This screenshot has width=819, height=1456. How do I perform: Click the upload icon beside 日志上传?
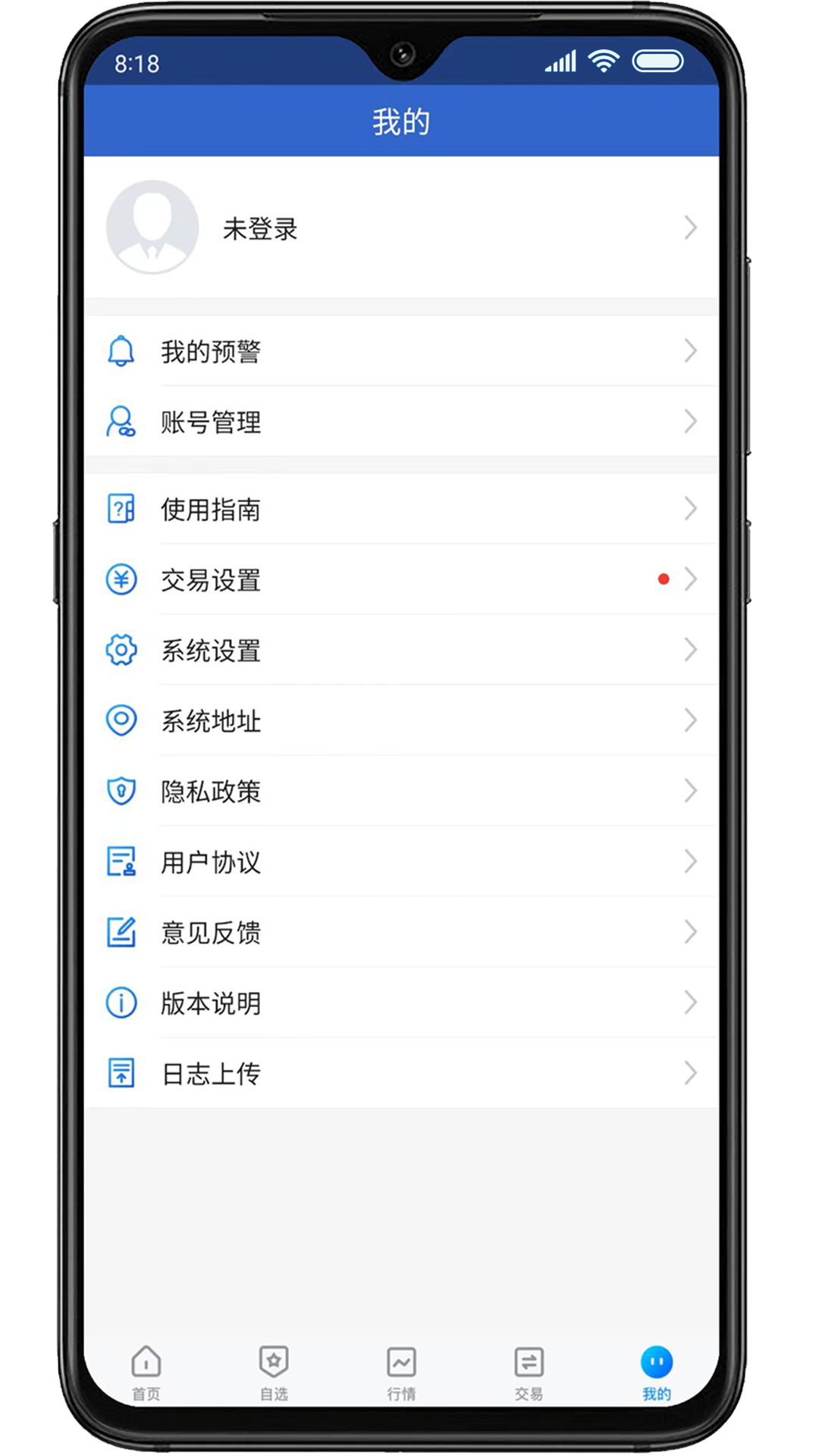[121, 1073]
